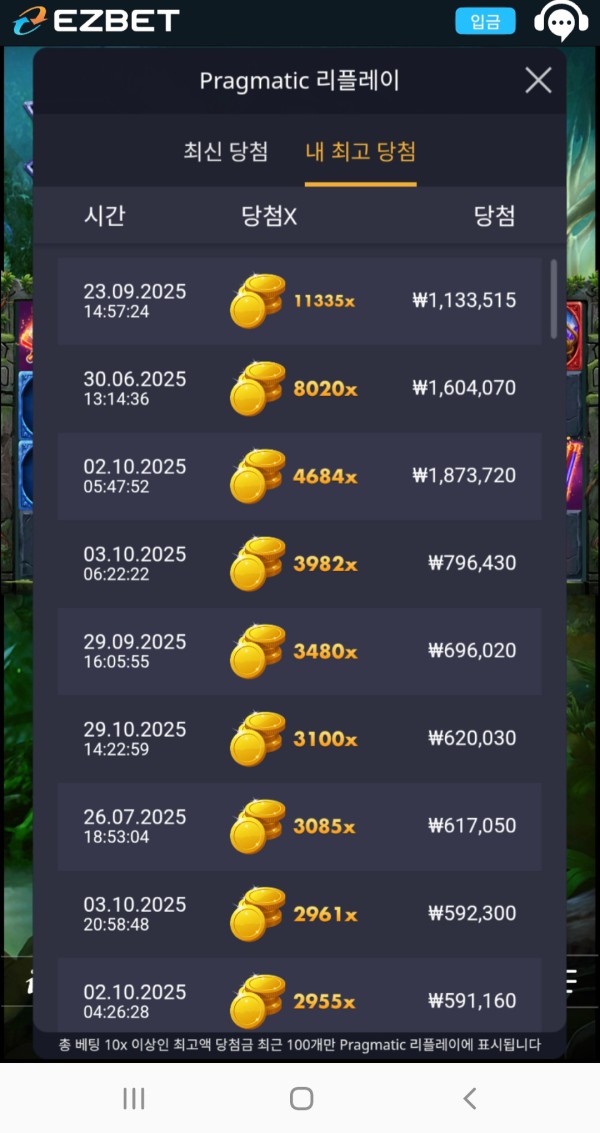Open the 4684x win from 02.10.2025
This screenshot has height=1133, width=600.
pyautogui.click(x=299, y=476)
